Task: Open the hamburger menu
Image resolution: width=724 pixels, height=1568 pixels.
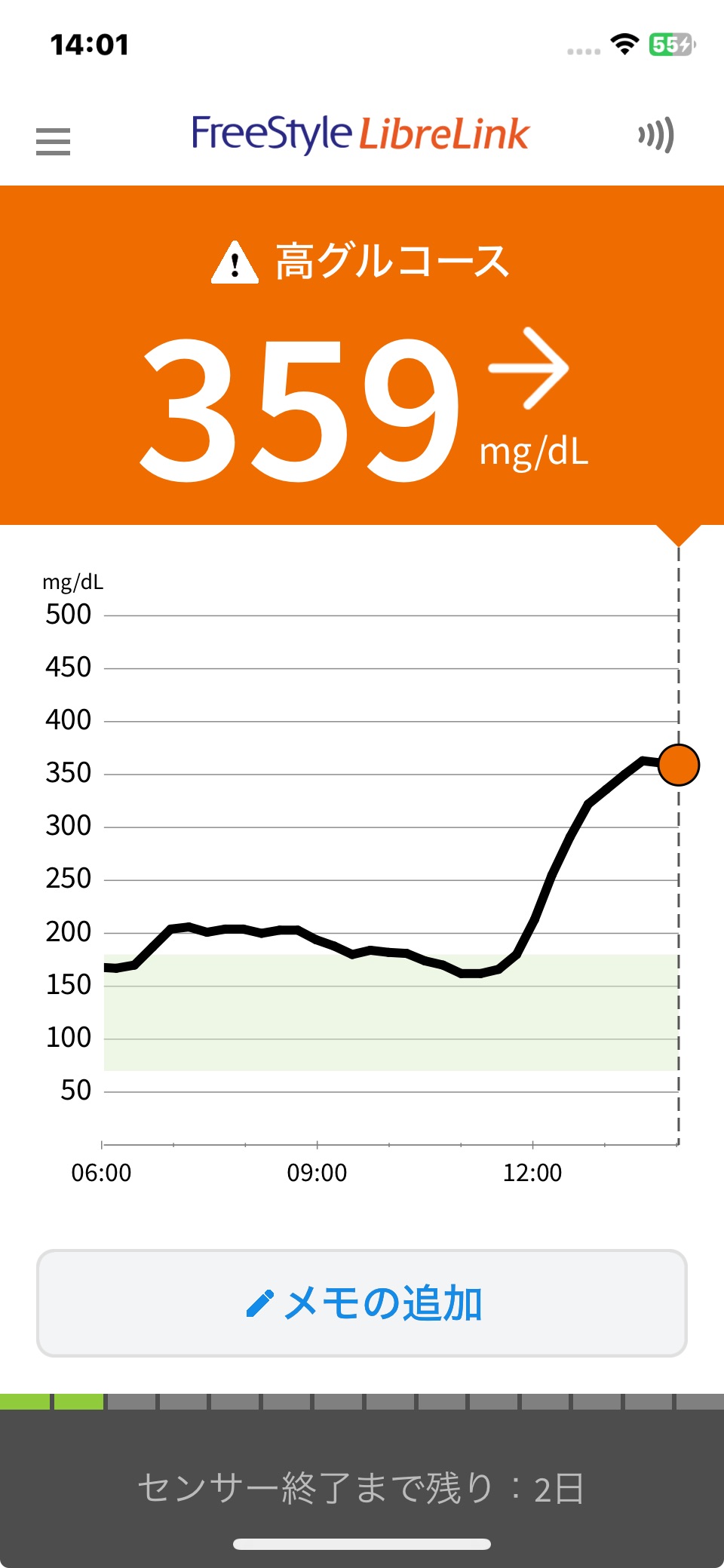Action: tap(53, 141)
